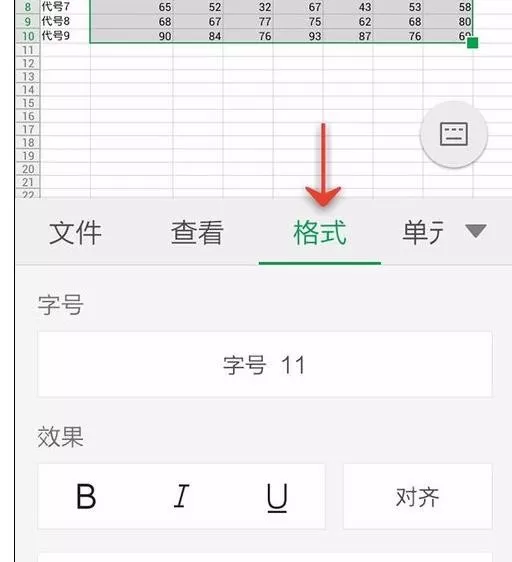This screenshot has height=562, width=512.
Task: Collapse panel with the gray down triangle
Action: click(x=475, y=230)
